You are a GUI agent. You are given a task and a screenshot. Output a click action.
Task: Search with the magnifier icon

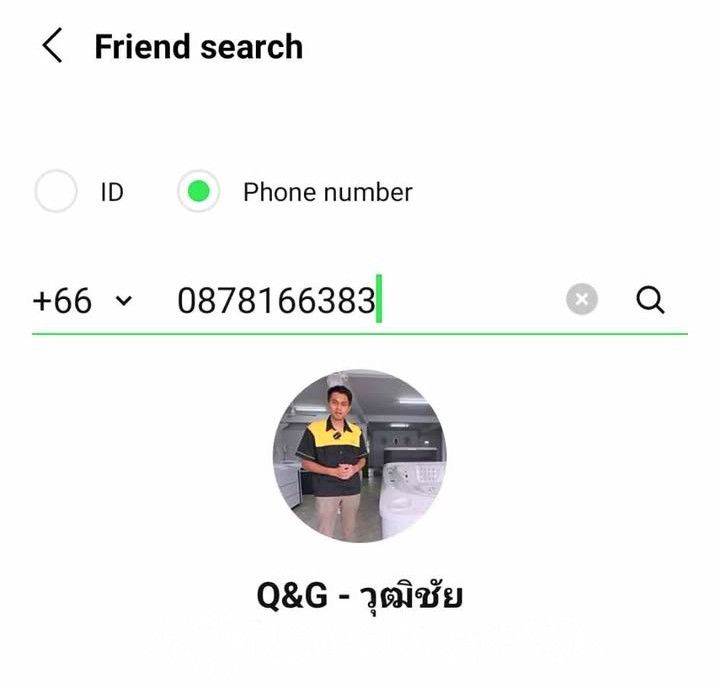click(x=651, y=300)
